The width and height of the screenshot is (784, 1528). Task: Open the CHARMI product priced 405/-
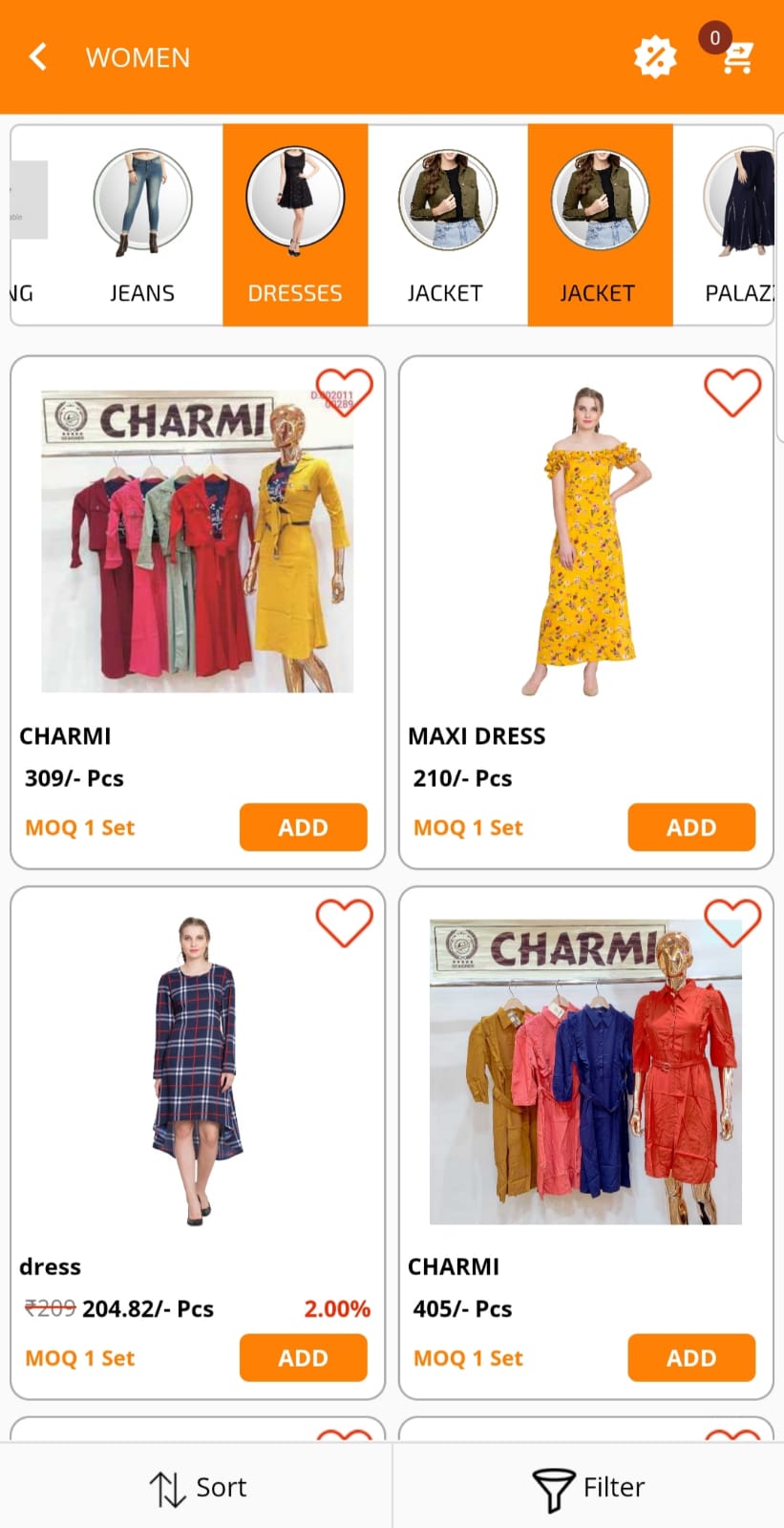[x=585, y=1070]
